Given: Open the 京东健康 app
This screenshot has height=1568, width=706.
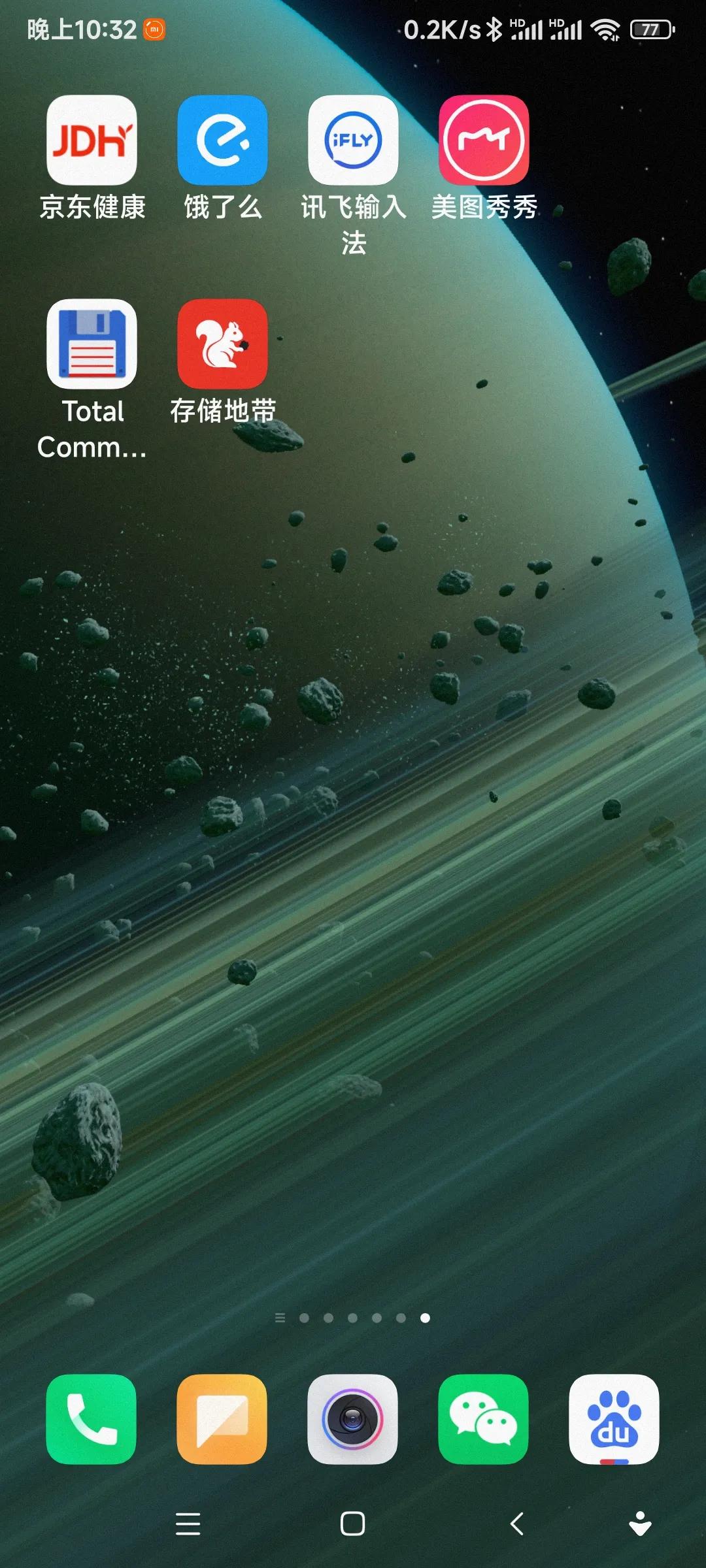Looking at the screenshot, I should pos(92,140).
